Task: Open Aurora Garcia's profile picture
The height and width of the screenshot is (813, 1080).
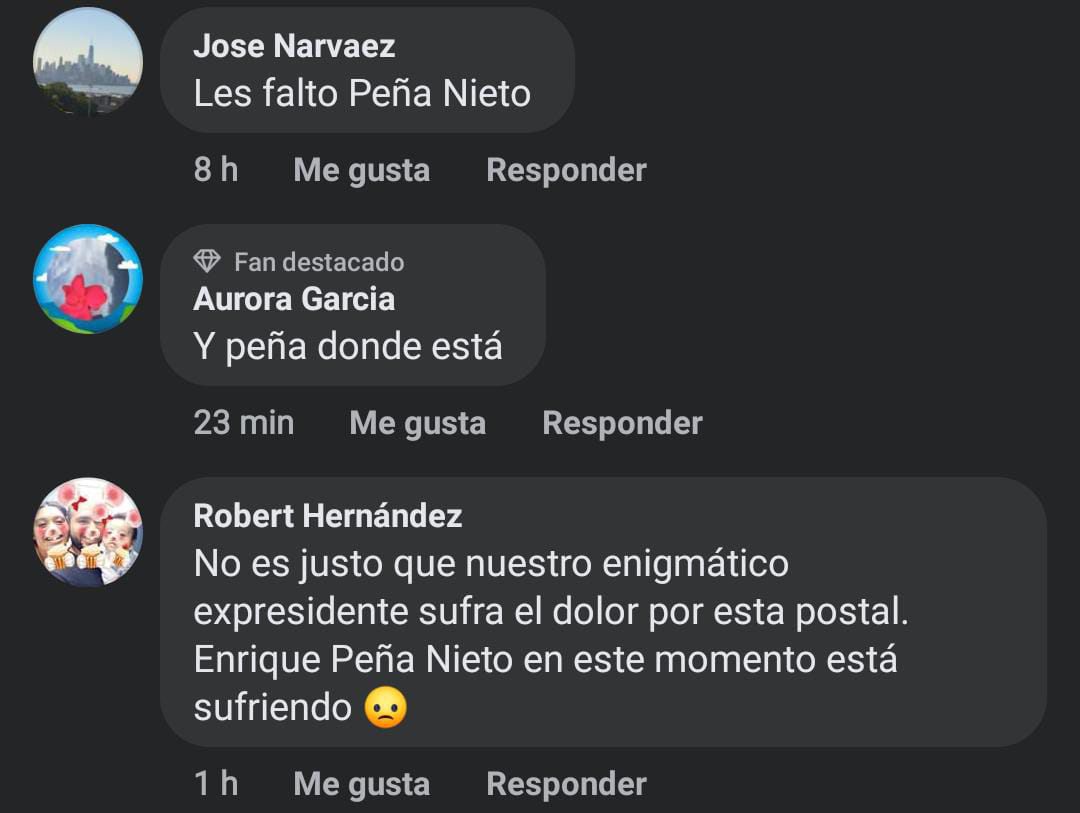Action: [88, 279]
